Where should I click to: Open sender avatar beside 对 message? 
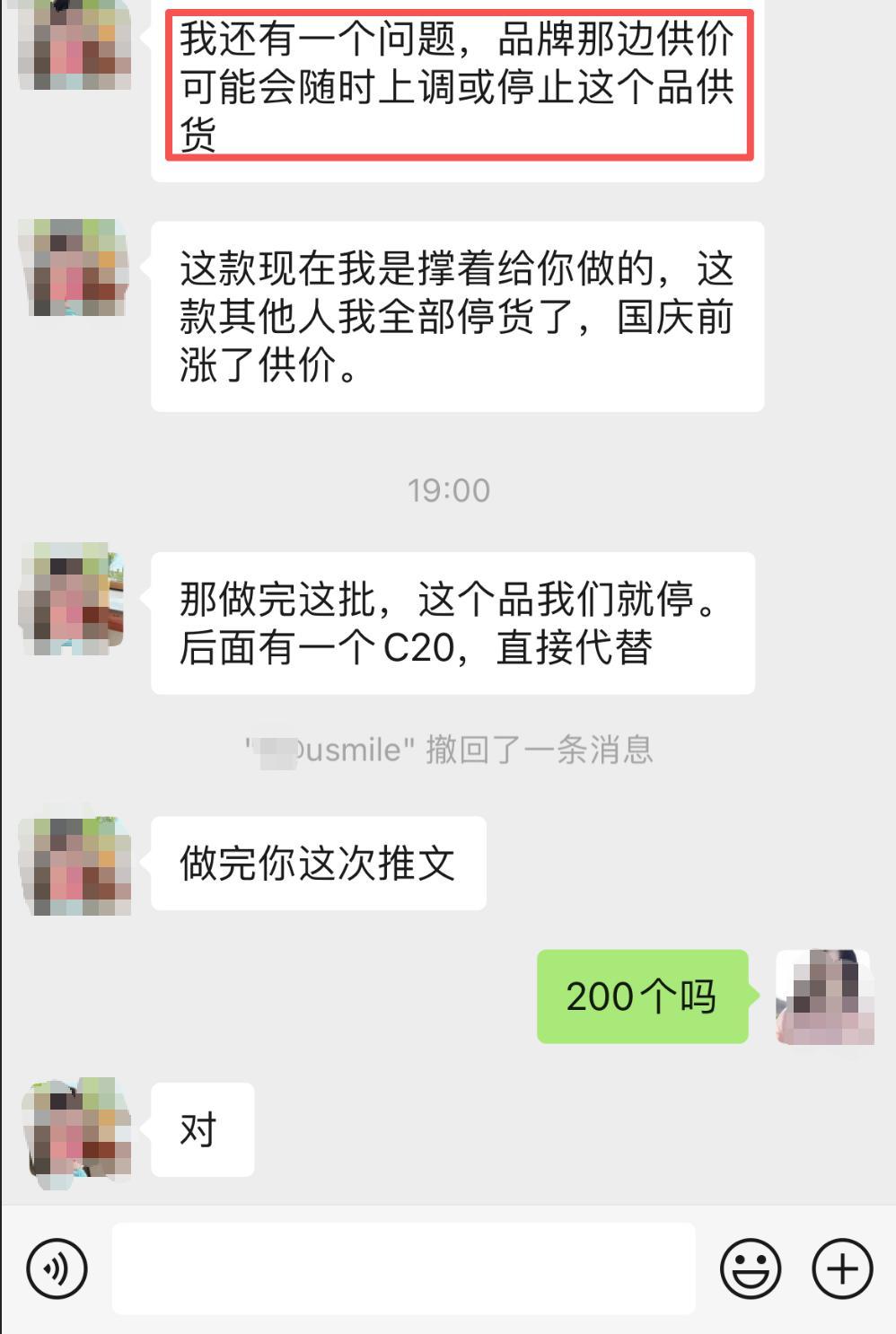coord(75,1129)
